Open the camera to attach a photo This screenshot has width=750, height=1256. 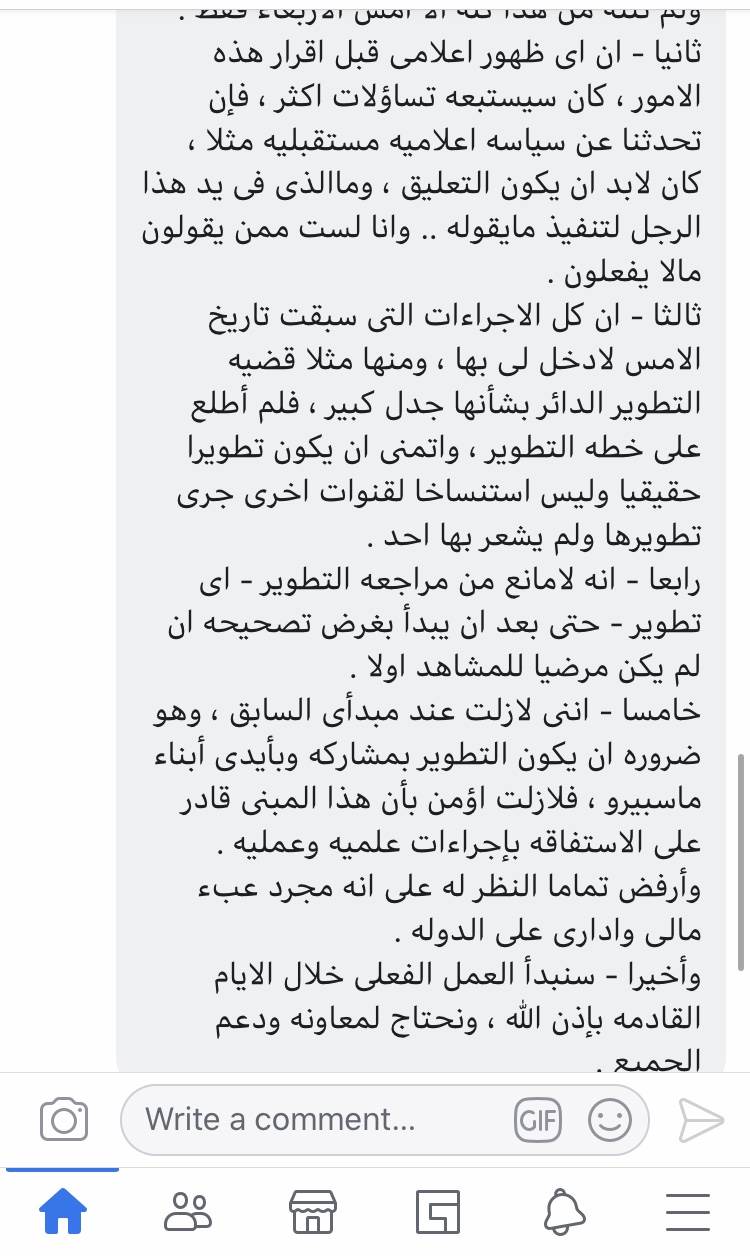pos(64,1119)
